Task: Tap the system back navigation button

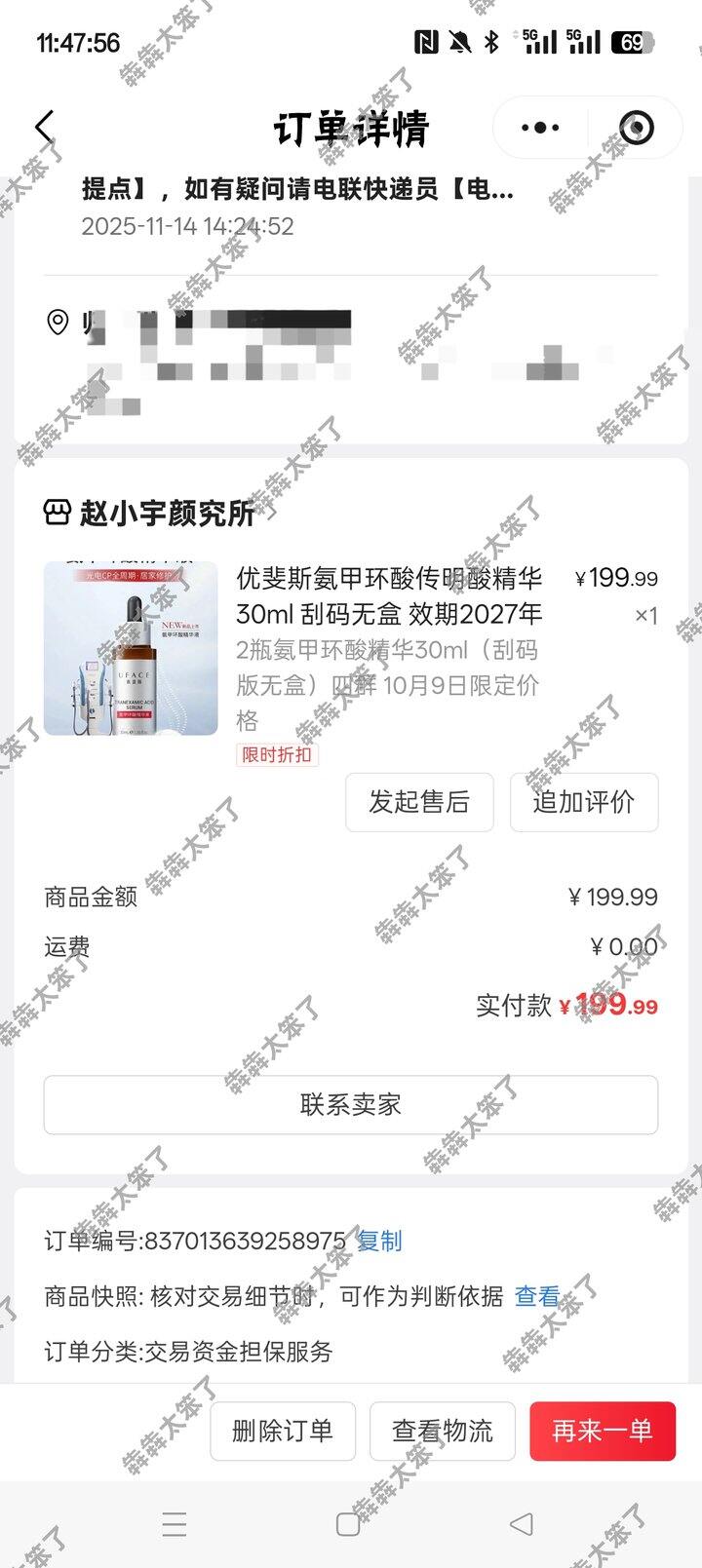Action: coord(522,1524)
